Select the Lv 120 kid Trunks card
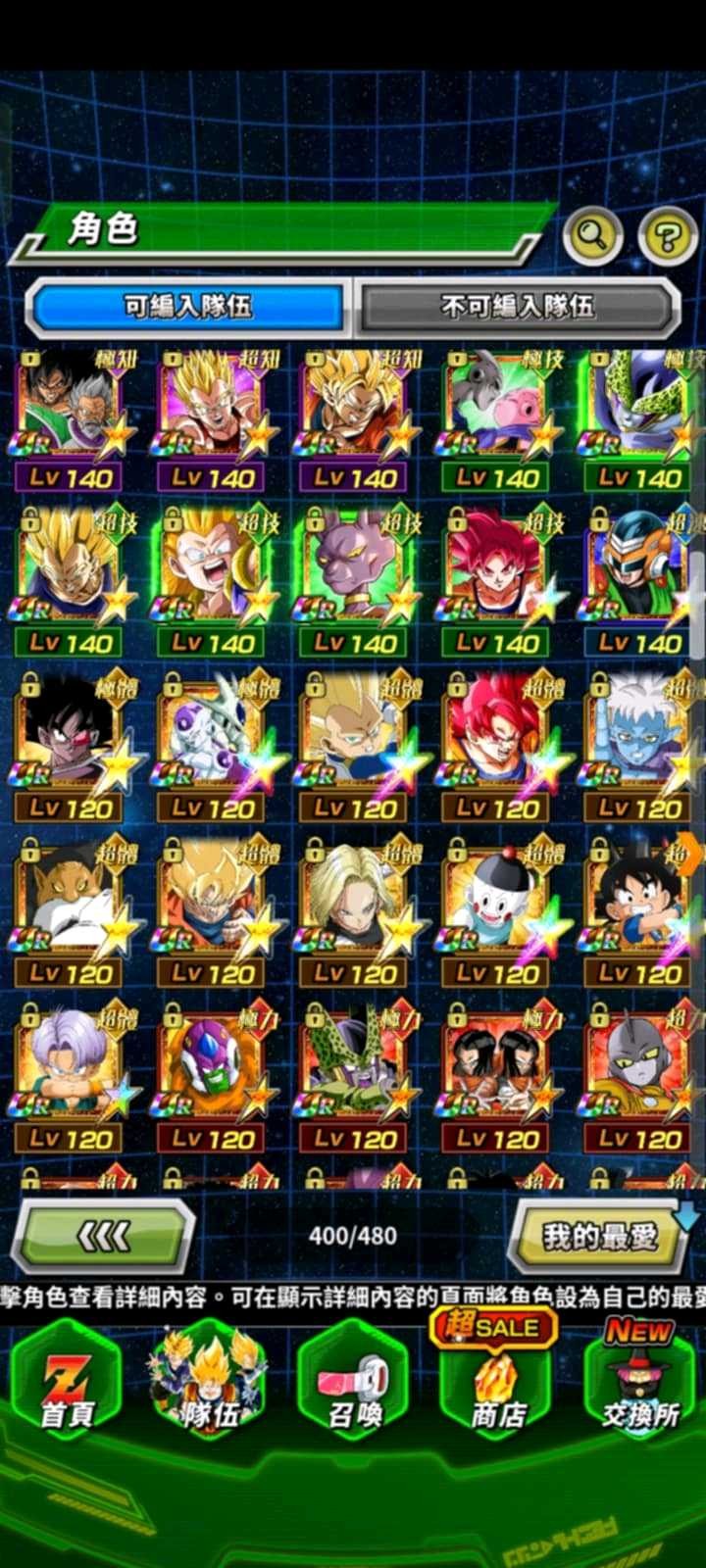 (71, 1071)
